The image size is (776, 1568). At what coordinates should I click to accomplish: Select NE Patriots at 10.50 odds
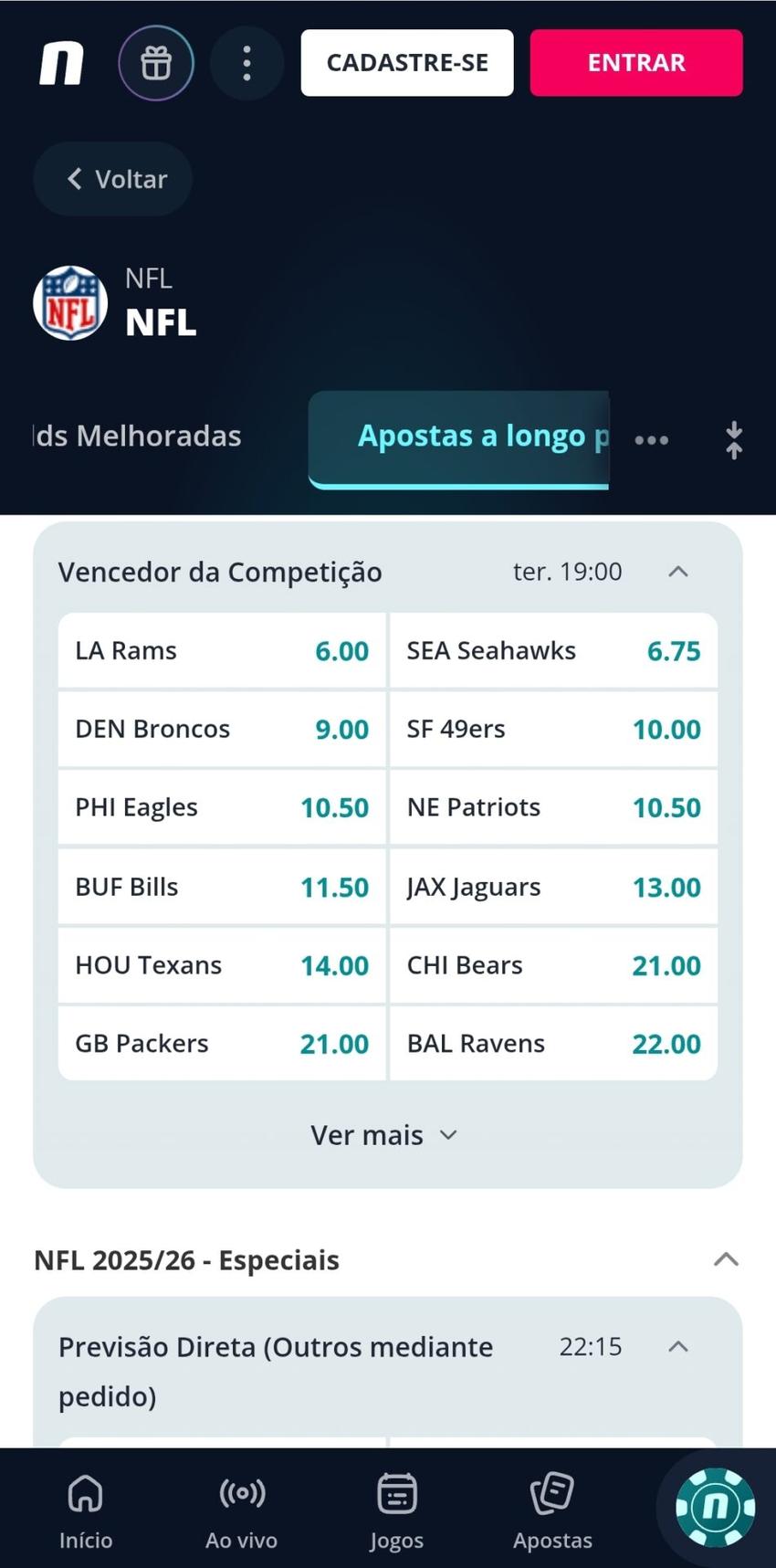tap(552, 807)
